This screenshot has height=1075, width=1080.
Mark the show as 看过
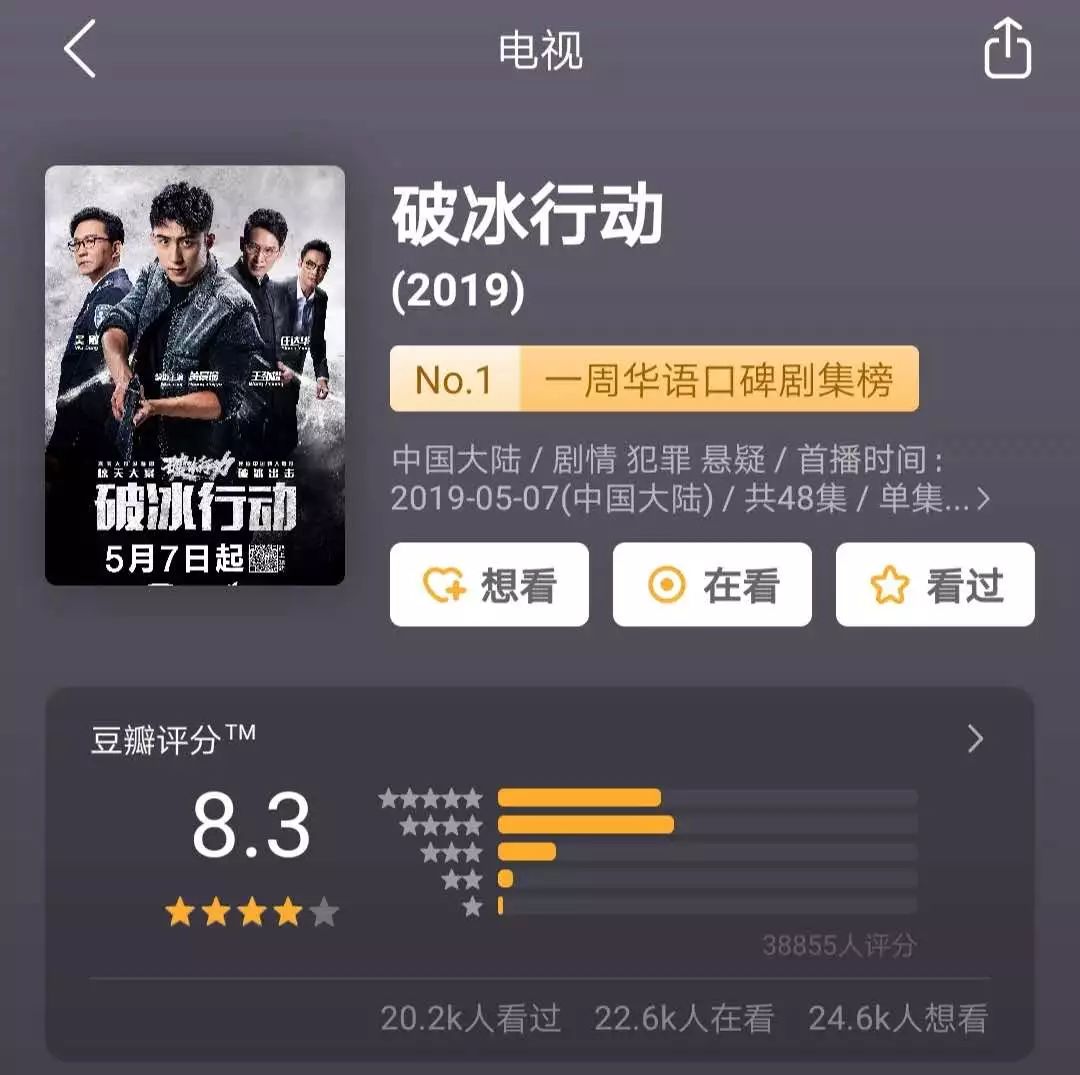point(935,585)
